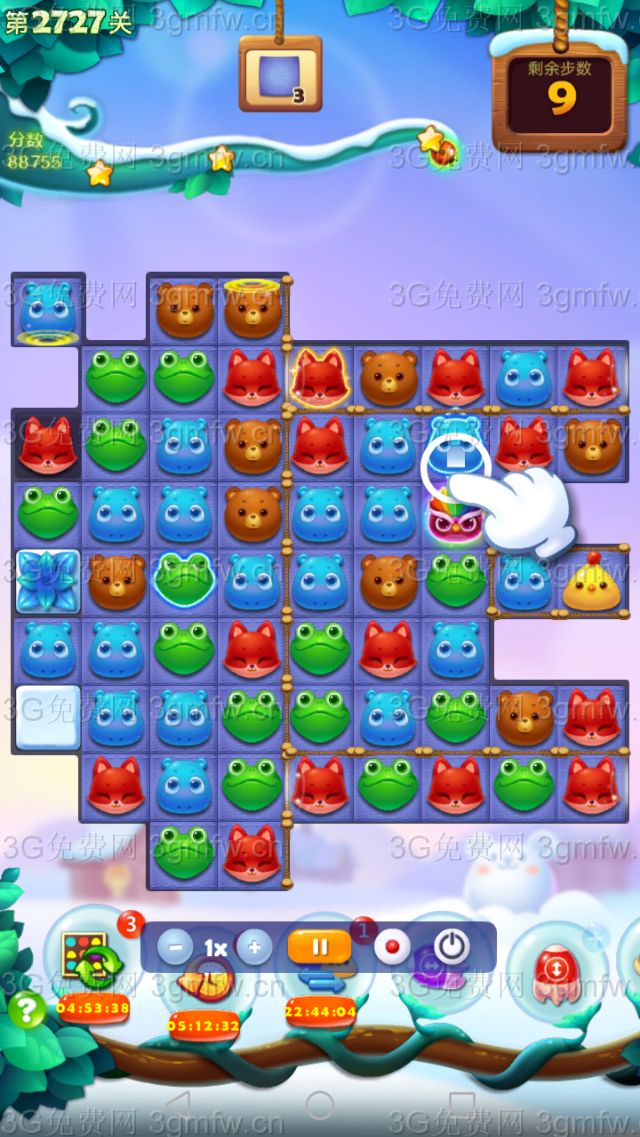This screenshot has height=1137, width=640.
Task: Open the green question mark help
Action: pyautogui.click(x=27, y=1011)
